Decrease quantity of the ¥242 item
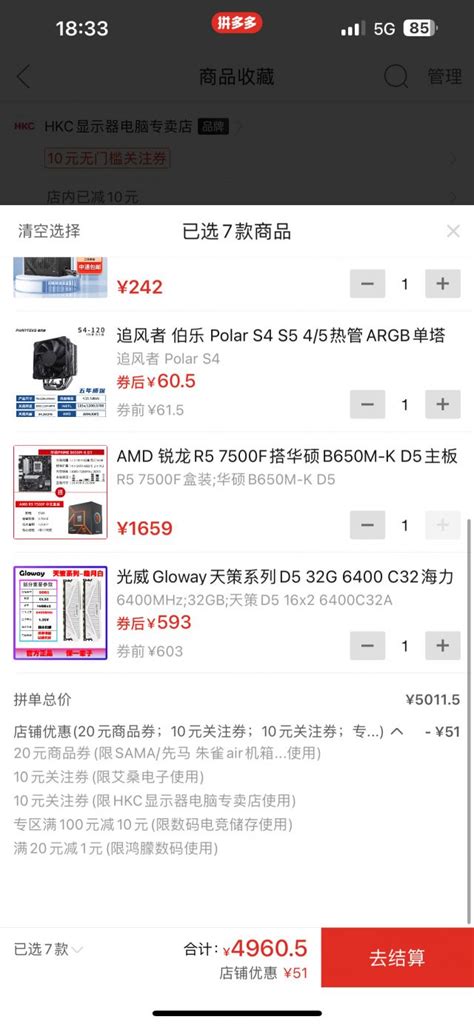This screenshot has width=474, height=1025. click(367, 284)
